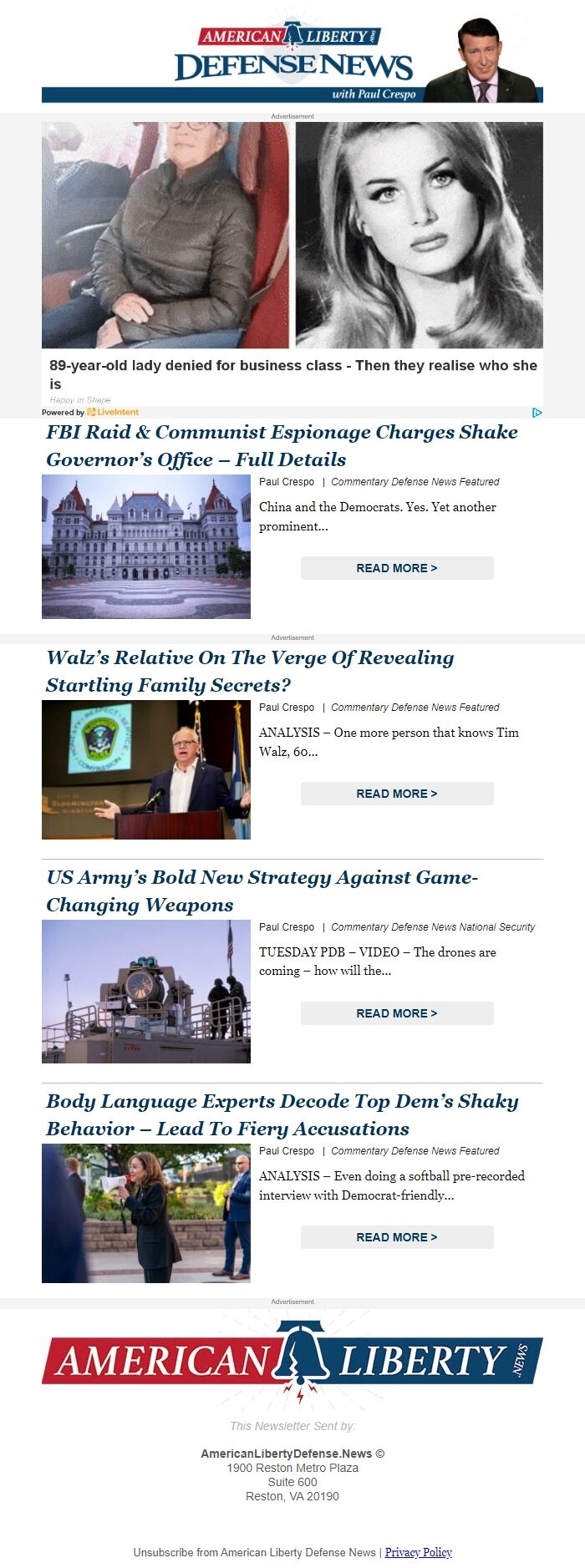The image size is (585, 1568).
Task: Open READ MORE for US Army's Strategy article
Action: (397, 1013)
